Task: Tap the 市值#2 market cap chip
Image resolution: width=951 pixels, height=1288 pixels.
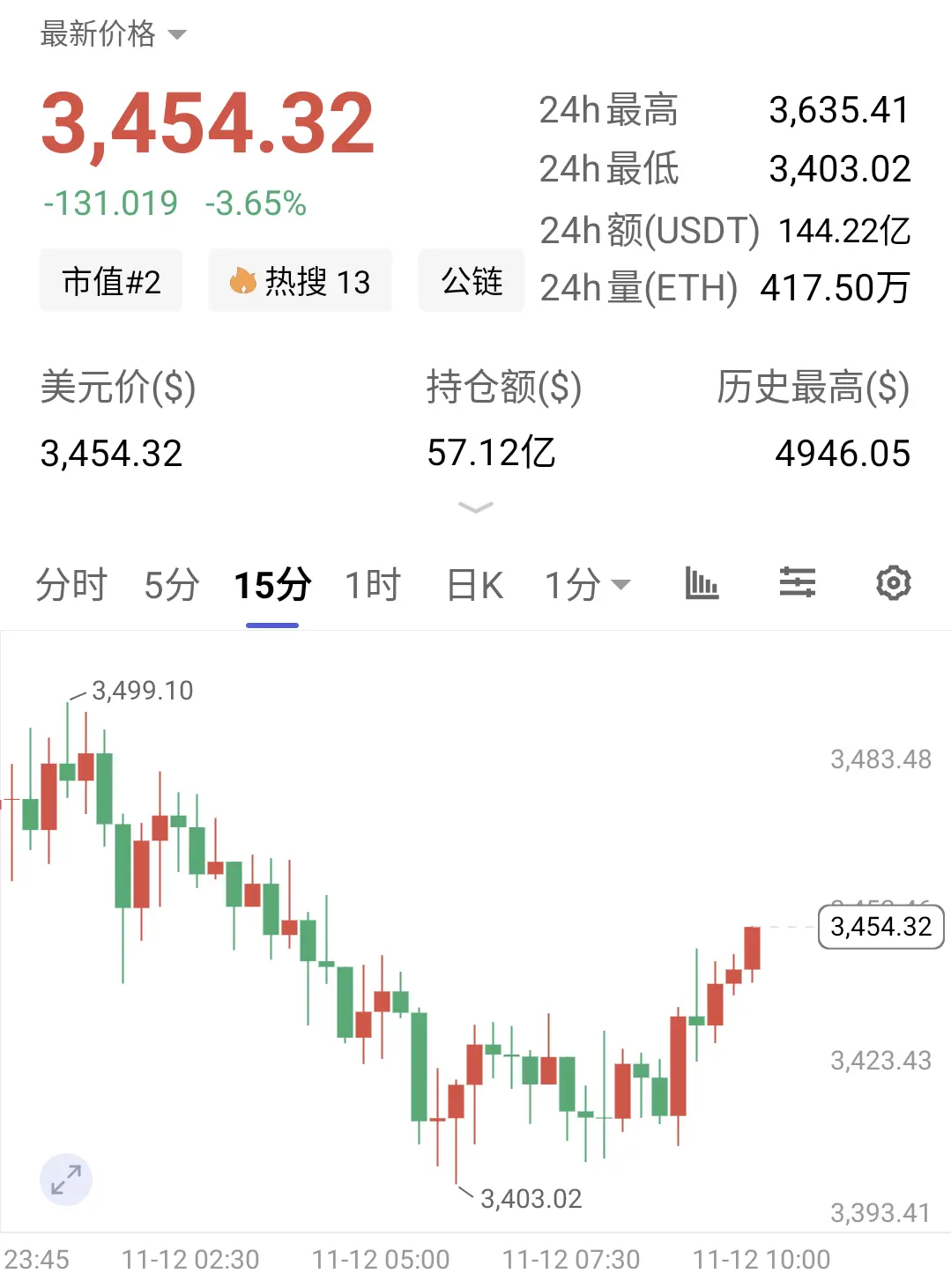Action: click(x=111, y=282)
